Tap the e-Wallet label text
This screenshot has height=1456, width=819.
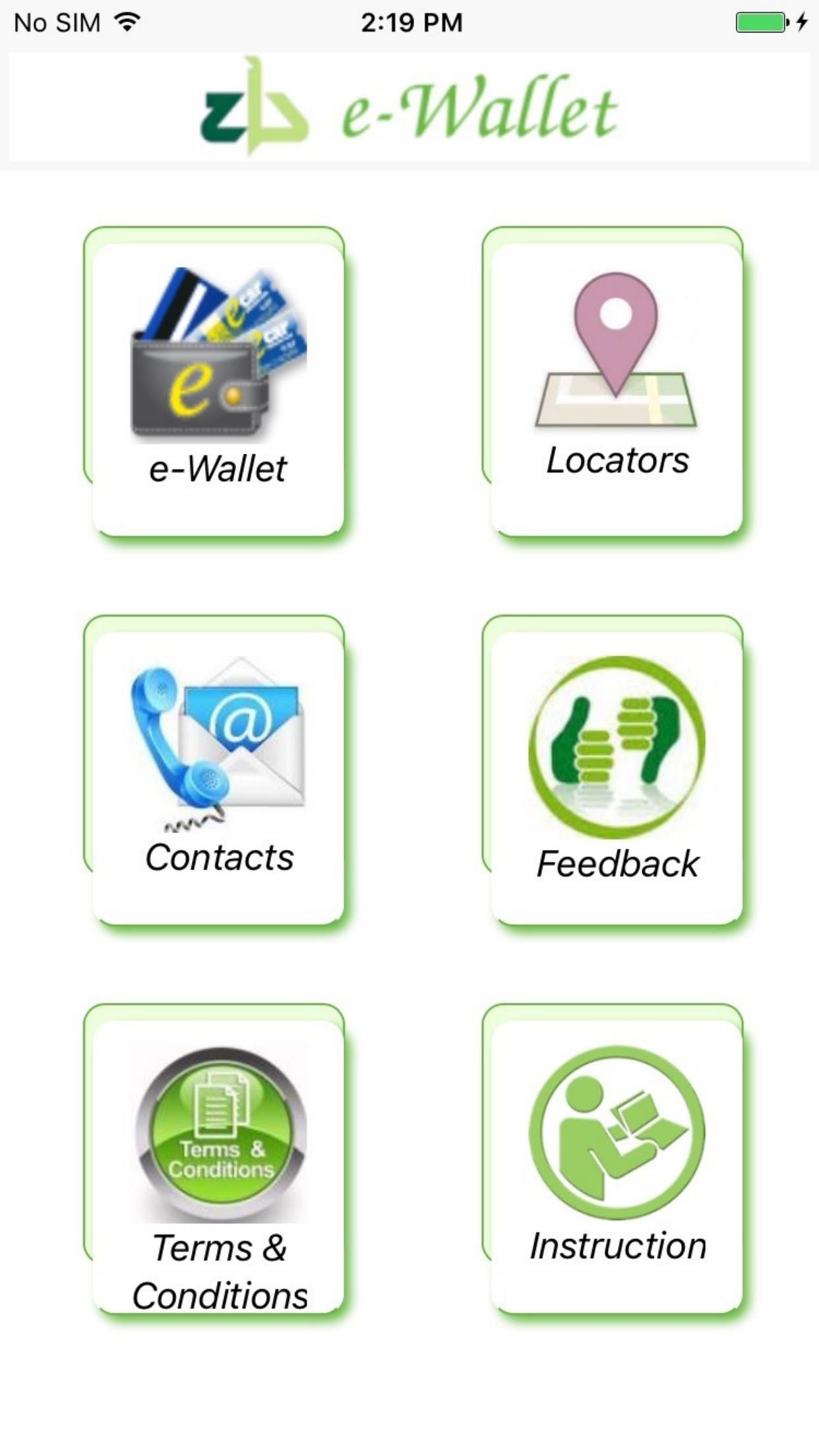216,468
